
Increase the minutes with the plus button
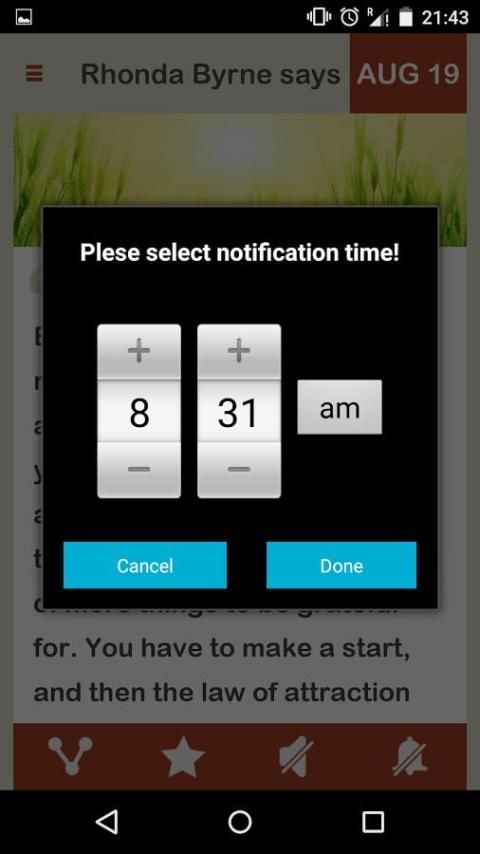(x=239, y=352)
